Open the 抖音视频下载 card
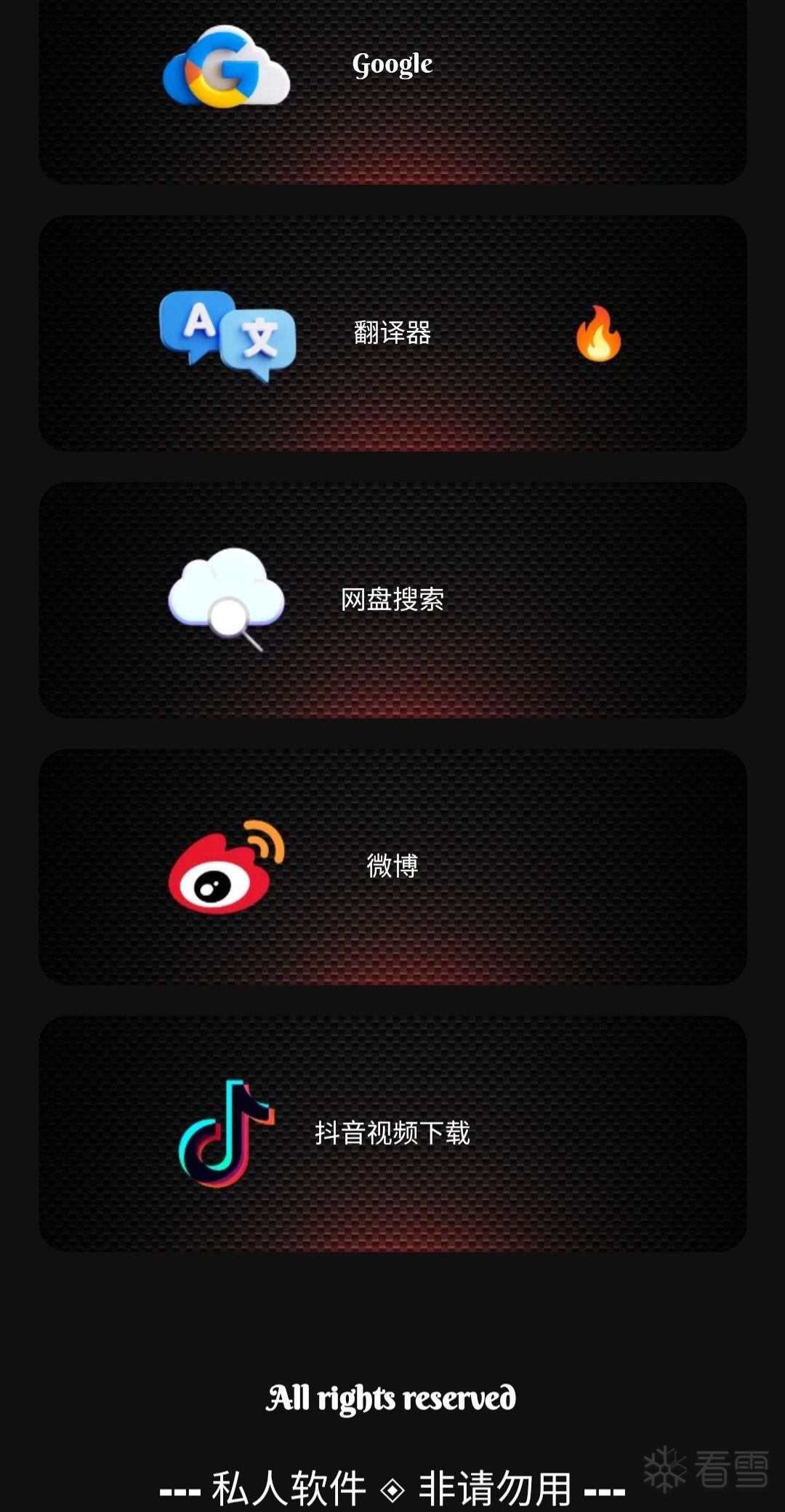 [x=392, y=1133]
